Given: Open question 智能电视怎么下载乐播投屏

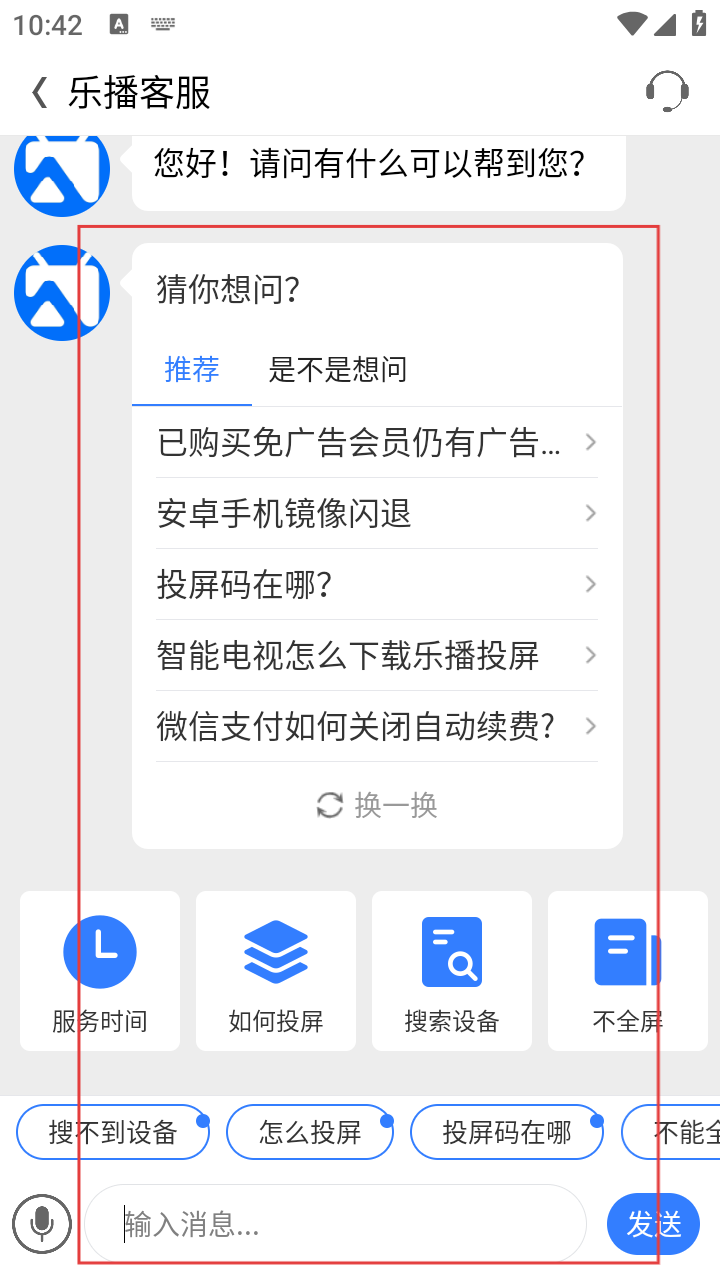Looking at the screenshot, I should pos(376,655).
